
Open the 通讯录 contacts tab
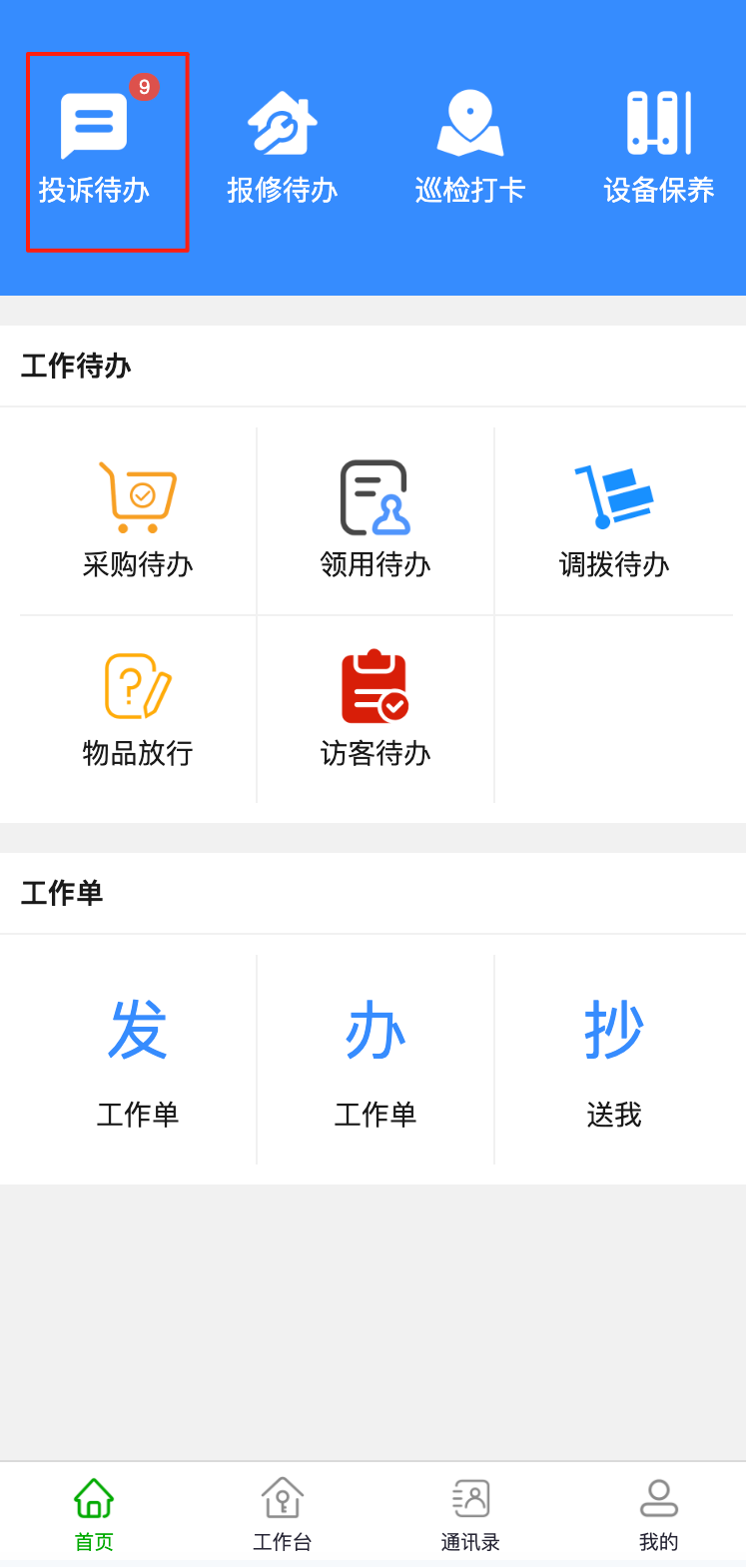[x=470, y=1514]
